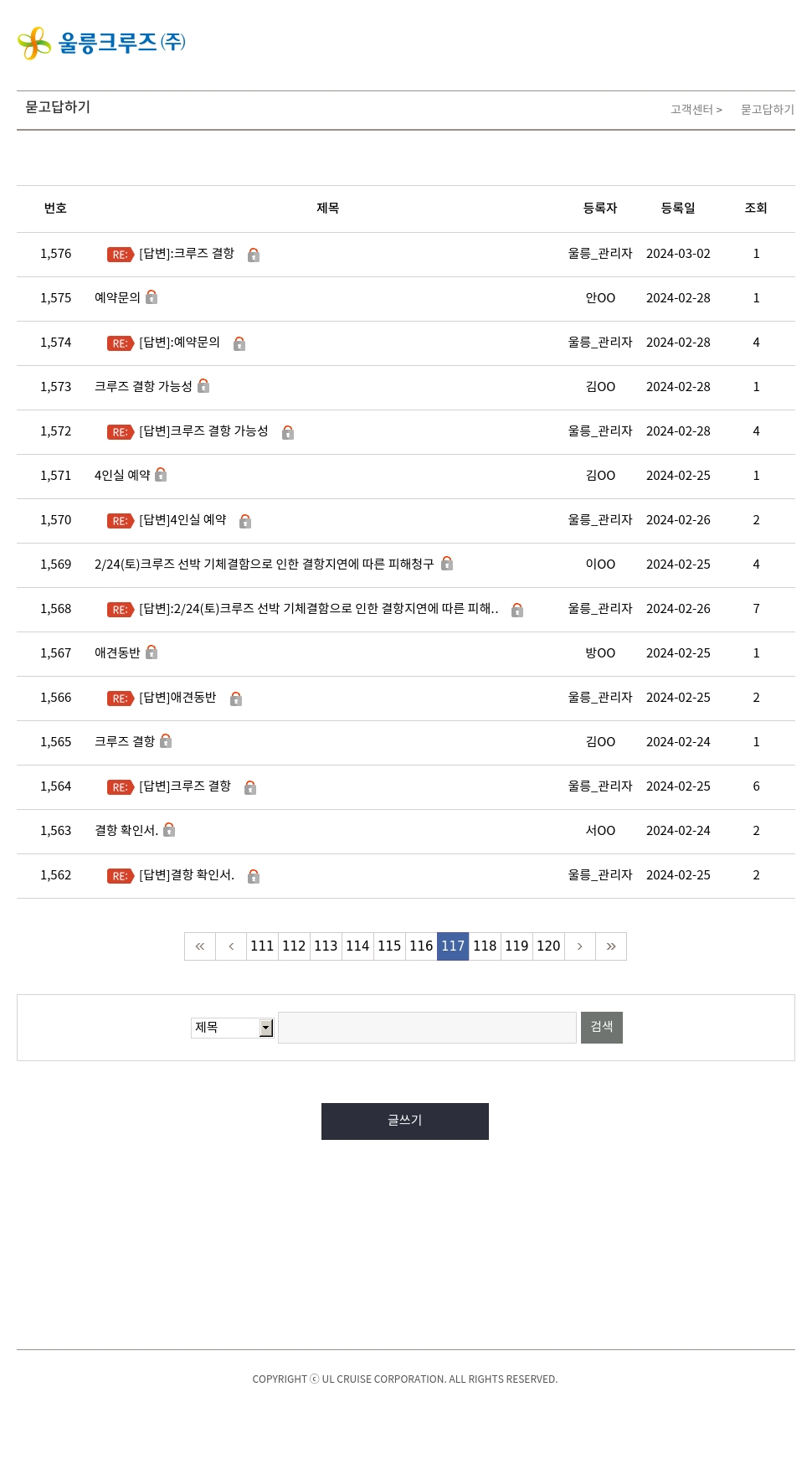Tap the 검색 search button
Screen dimensions: 812x1459
tap(602, 1028)
